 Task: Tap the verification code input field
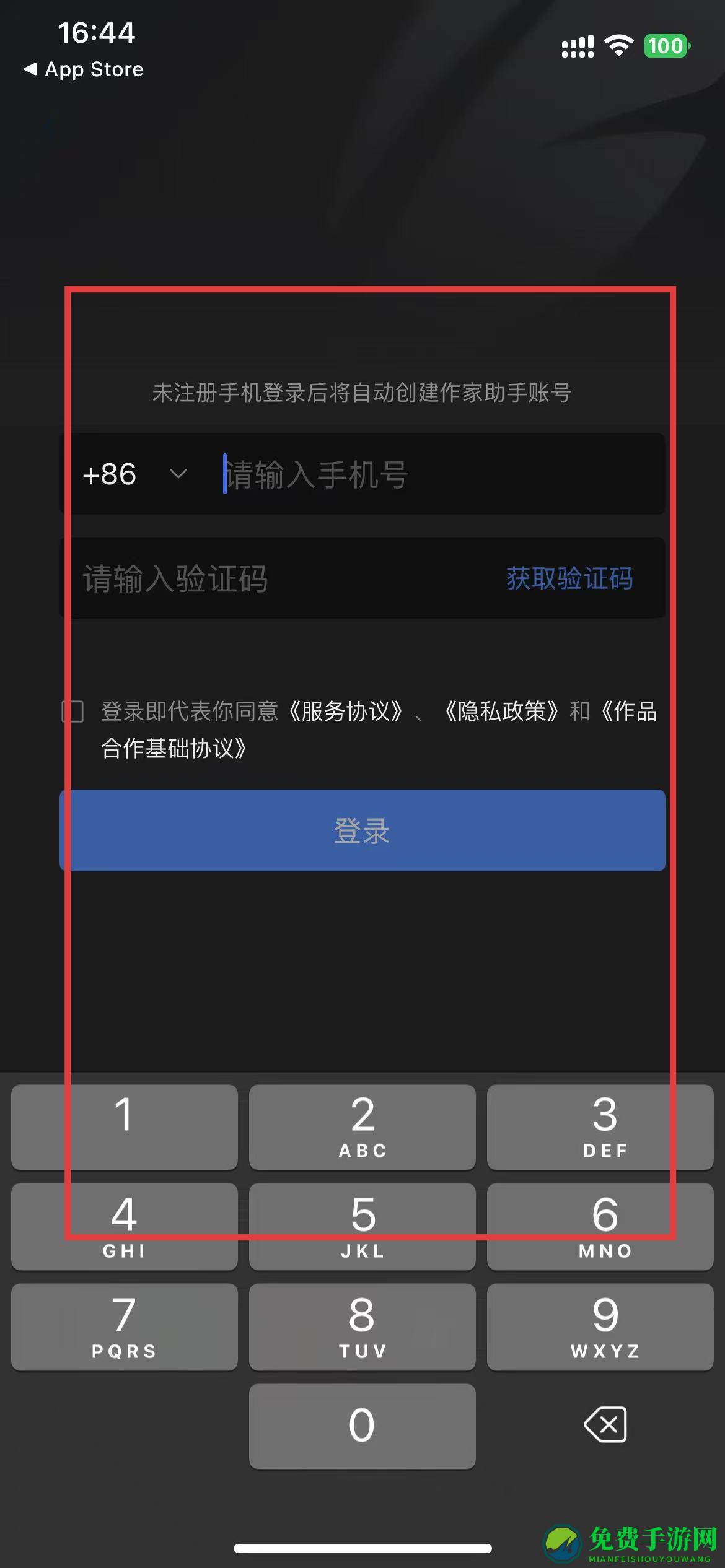click(279, 578)
